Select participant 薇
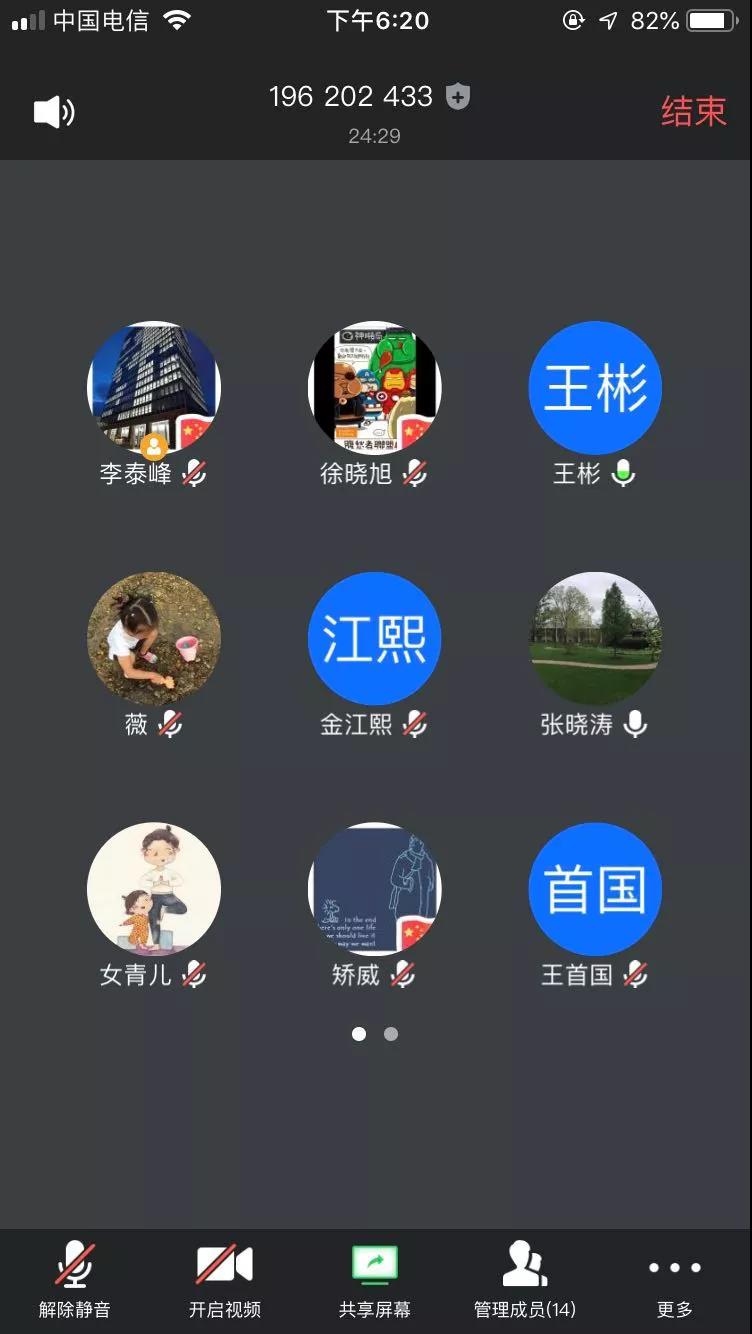This screenshot has height=1334, width=752. pyautogui.click(x=154, y=638)
